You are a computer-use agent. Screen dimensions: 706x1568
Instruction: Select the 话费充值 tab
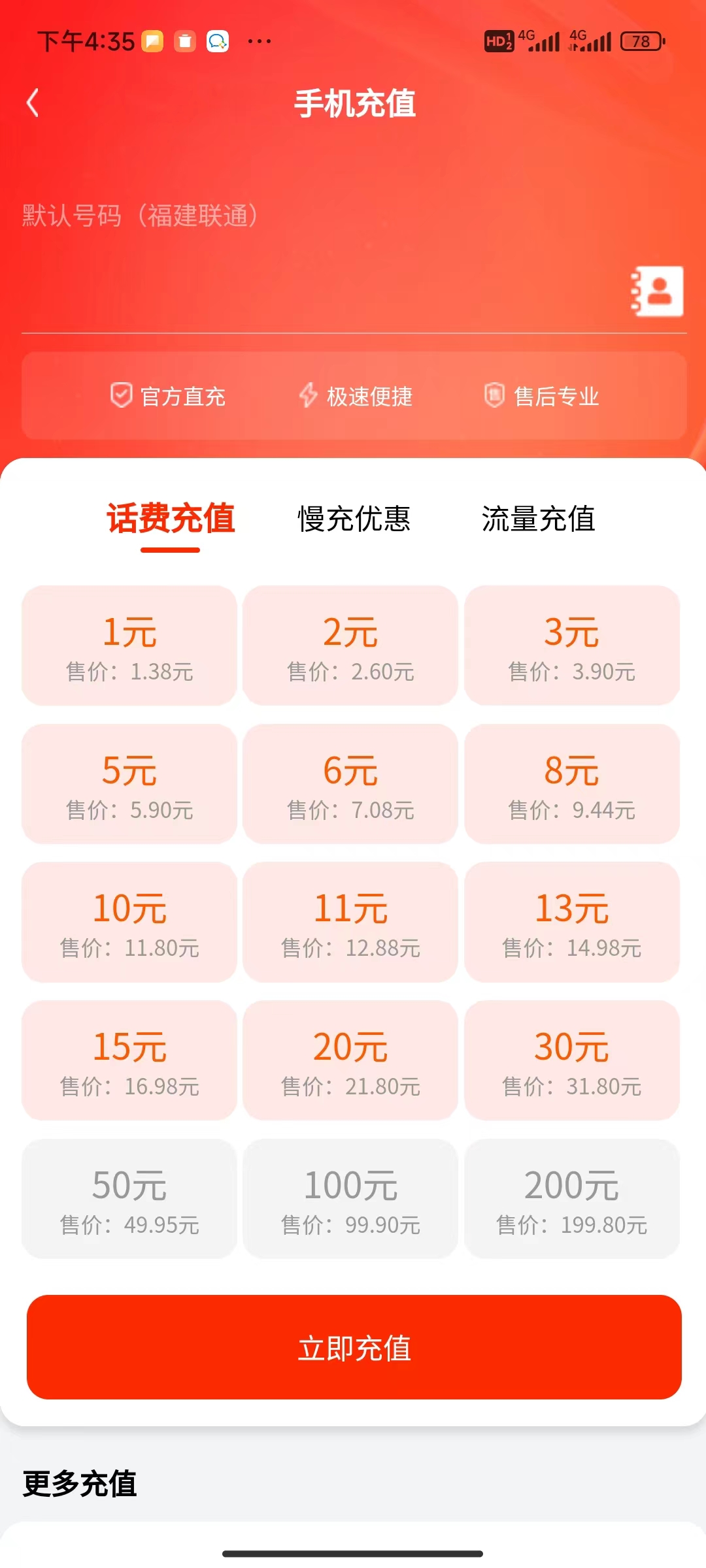171,519
